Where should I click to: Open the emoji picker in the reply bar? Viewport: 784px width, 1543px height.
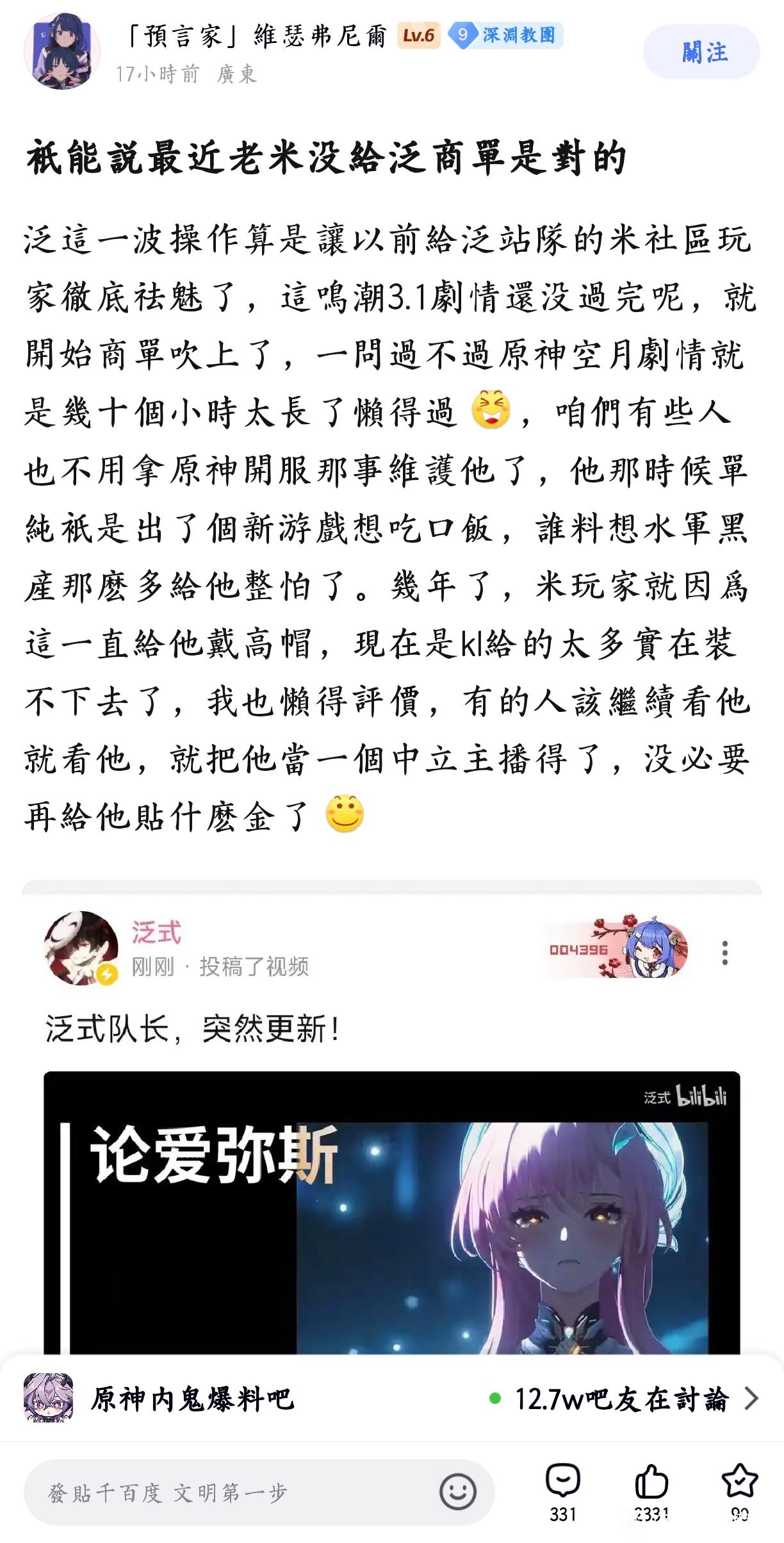pos(457,1491)
